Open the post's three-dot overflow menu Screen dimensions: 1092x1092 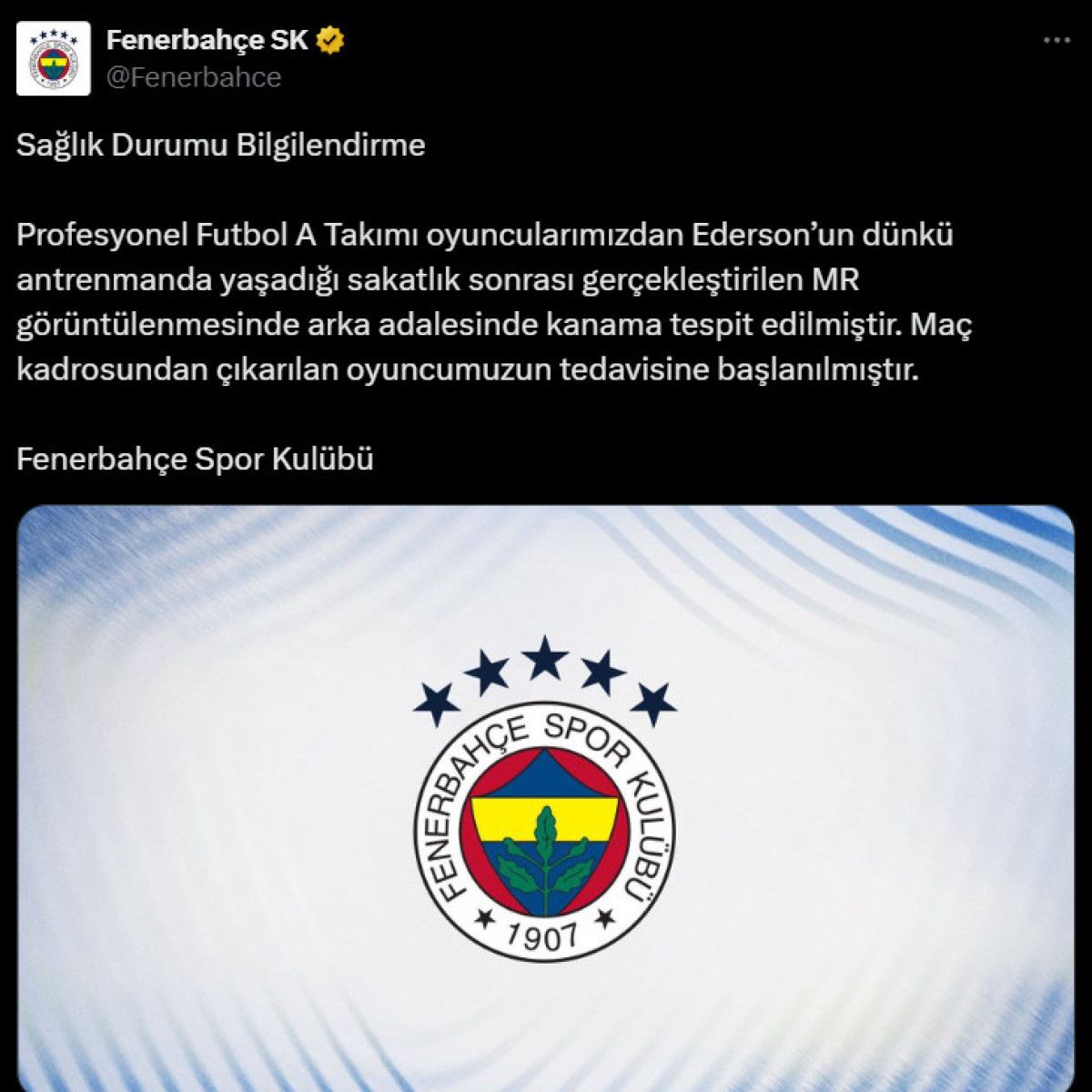tap(1056, 41)
